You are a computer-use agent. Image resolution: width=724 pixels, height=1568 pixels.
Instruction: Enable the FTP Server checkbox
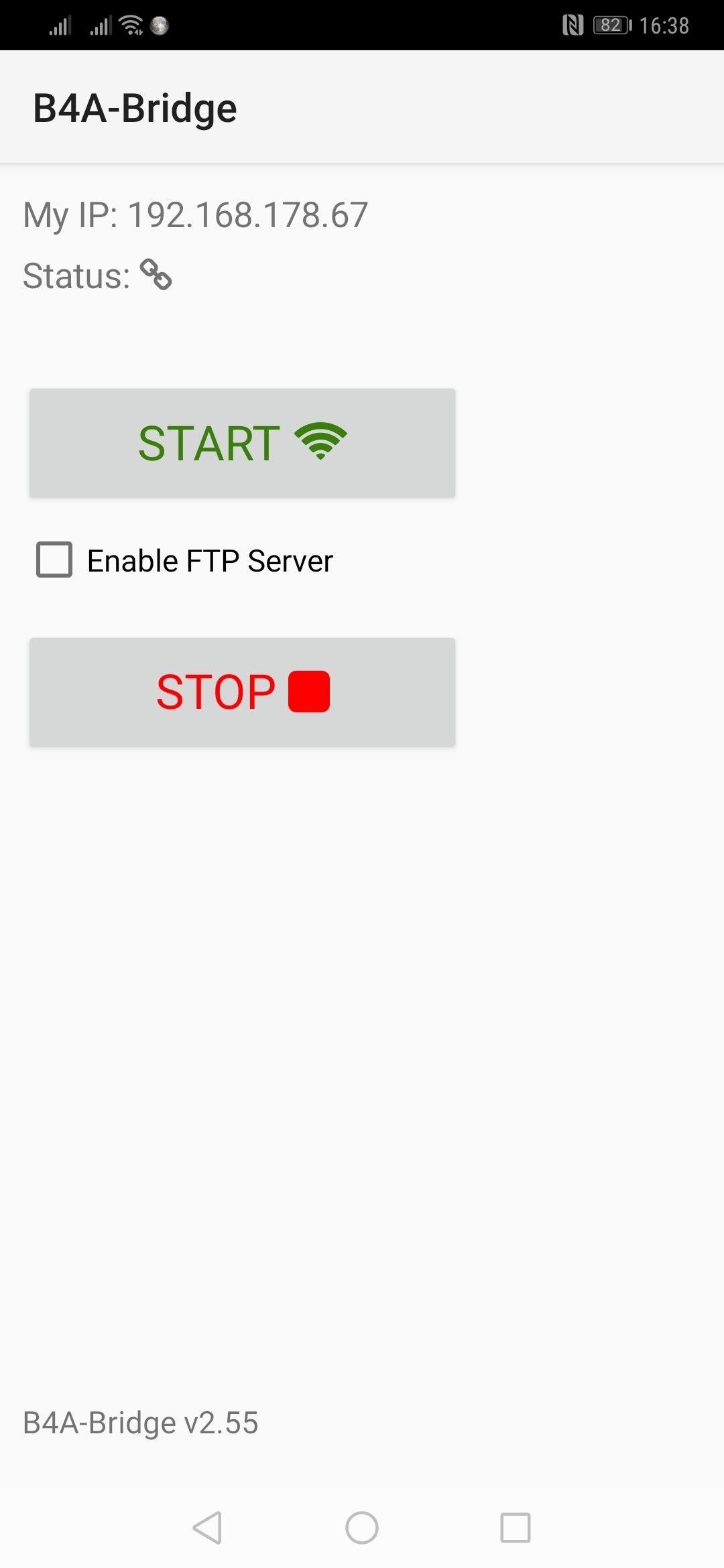(54, 560)
